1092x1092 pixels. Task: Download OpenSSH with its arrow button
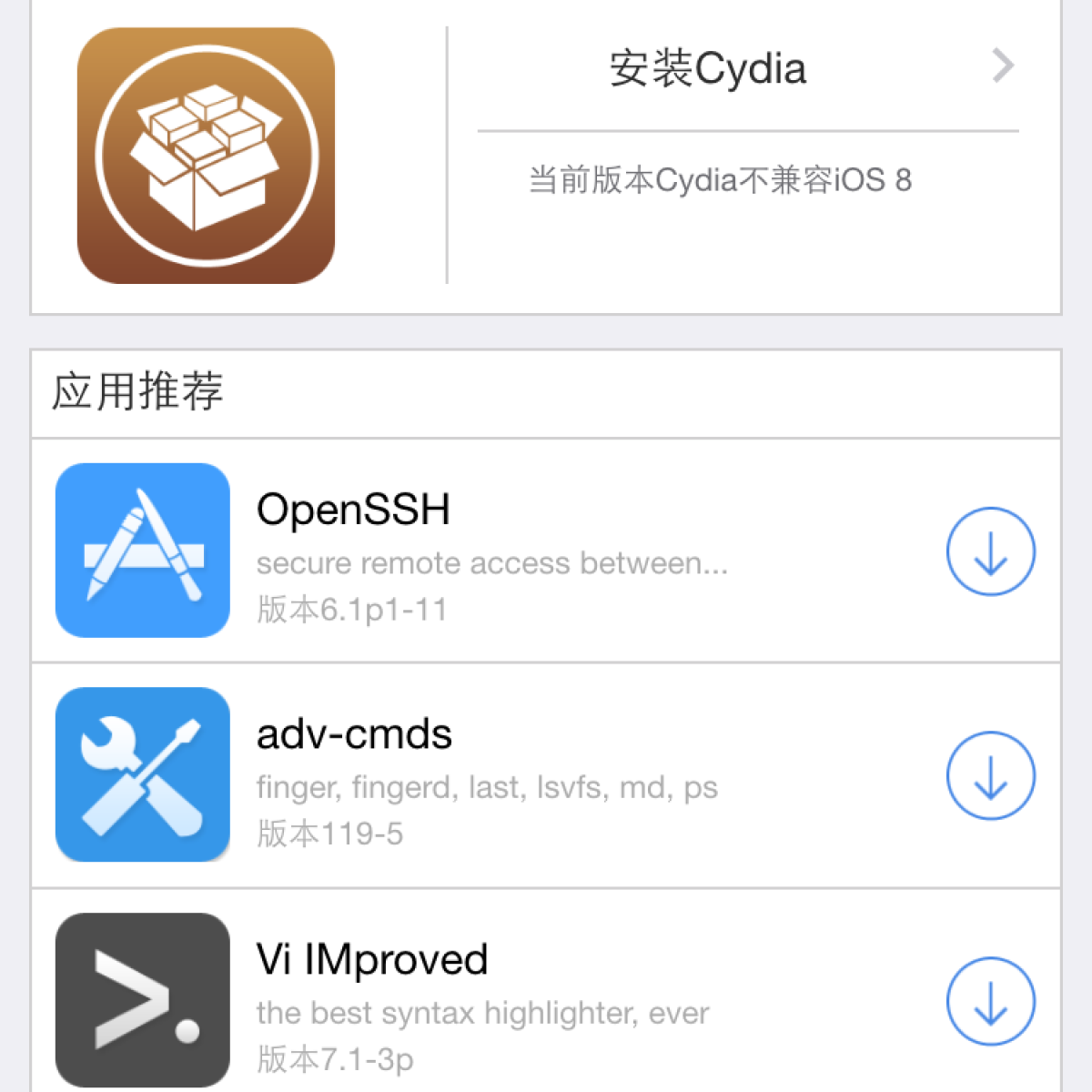click(x=990, y=551)
